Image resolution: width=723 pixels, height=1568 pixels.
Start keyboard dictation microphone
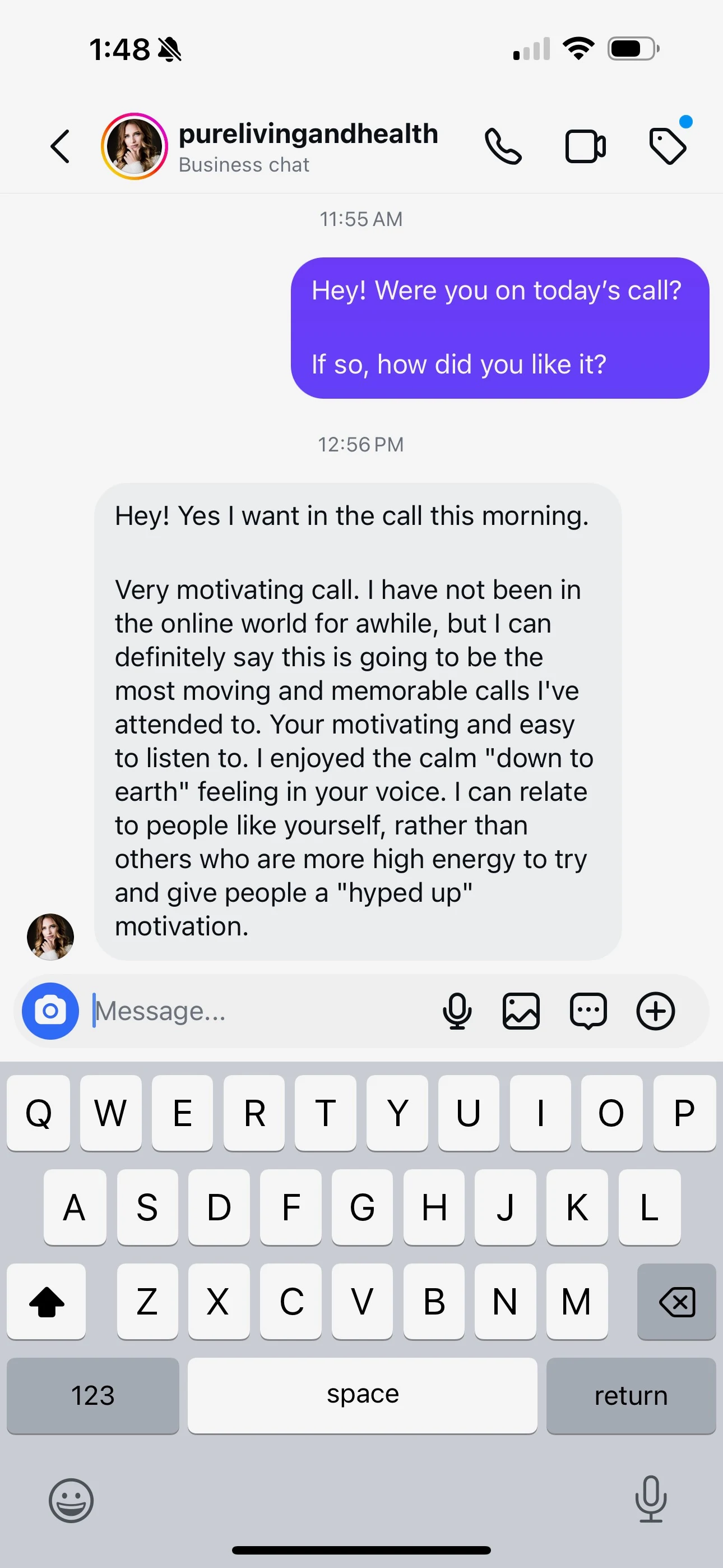651,1499
